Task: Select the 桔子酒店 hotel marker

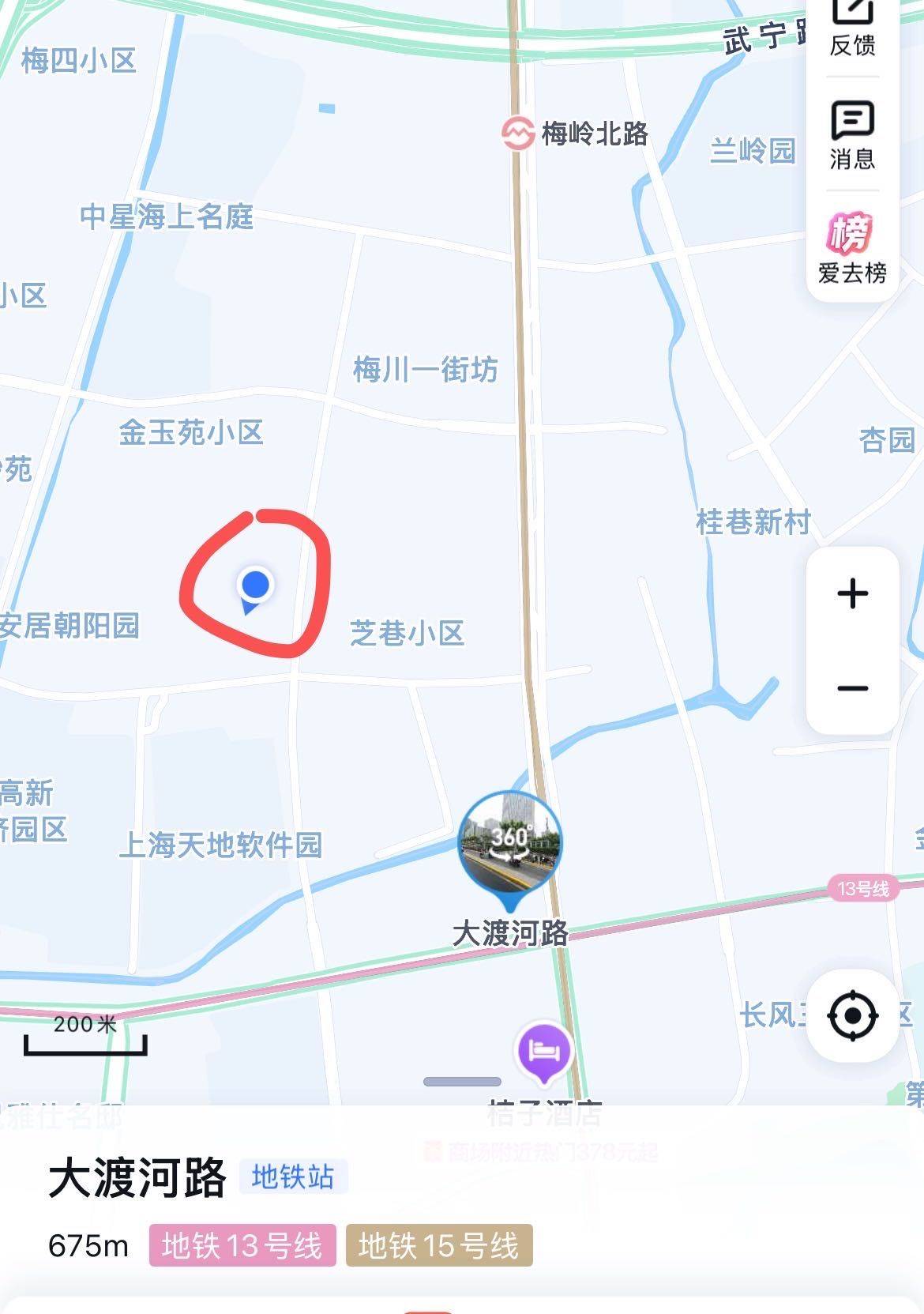Action: [x=543, y=1052]
